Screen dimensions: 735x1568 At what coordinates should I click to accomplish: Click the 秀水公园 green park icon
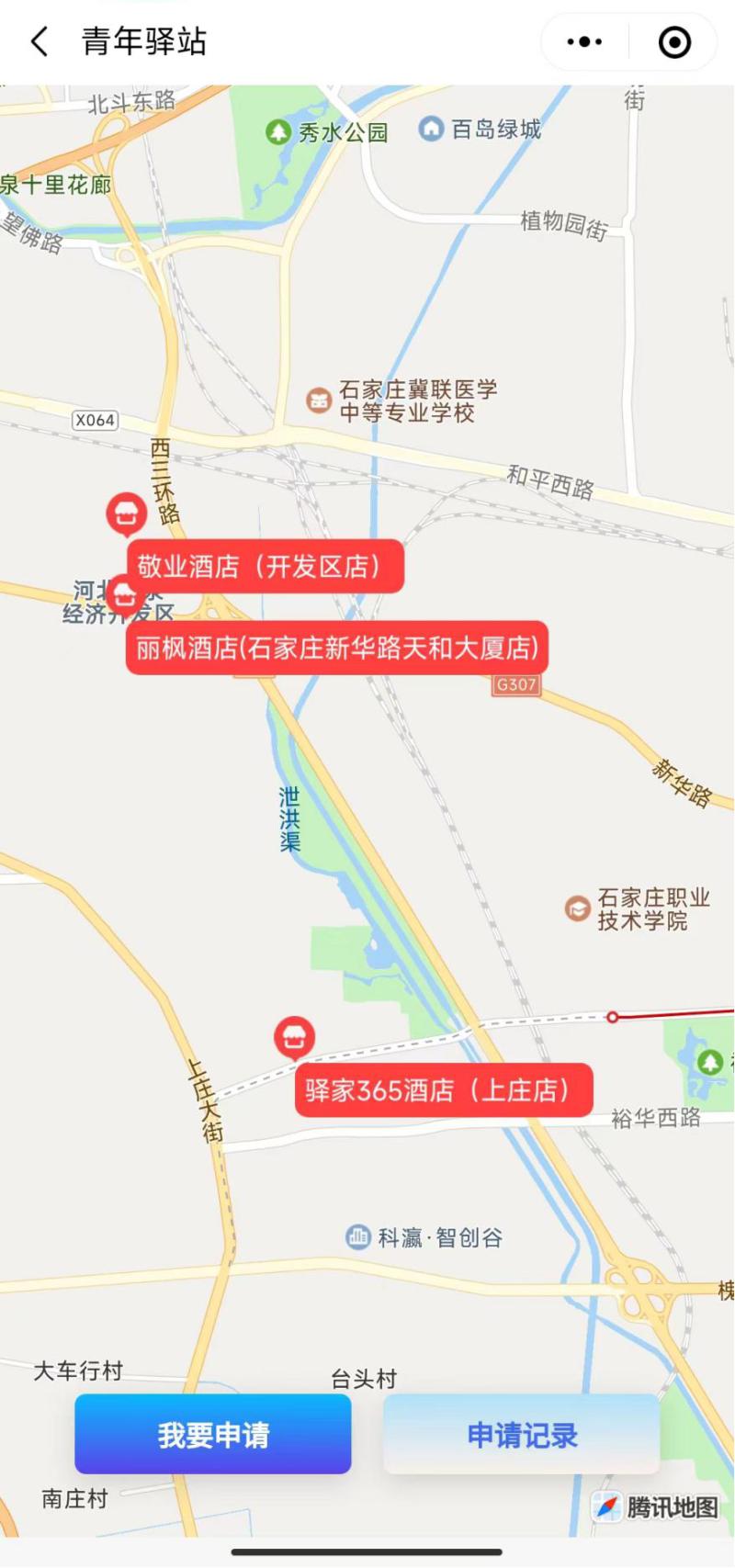tap(278, 130)
